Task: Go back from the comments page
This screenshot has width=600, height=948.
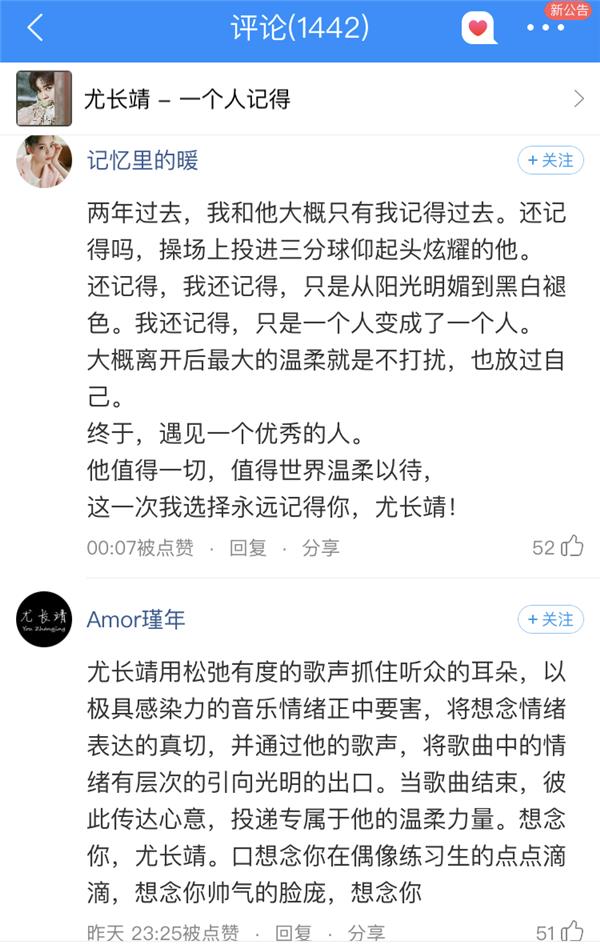Action: 35,28
